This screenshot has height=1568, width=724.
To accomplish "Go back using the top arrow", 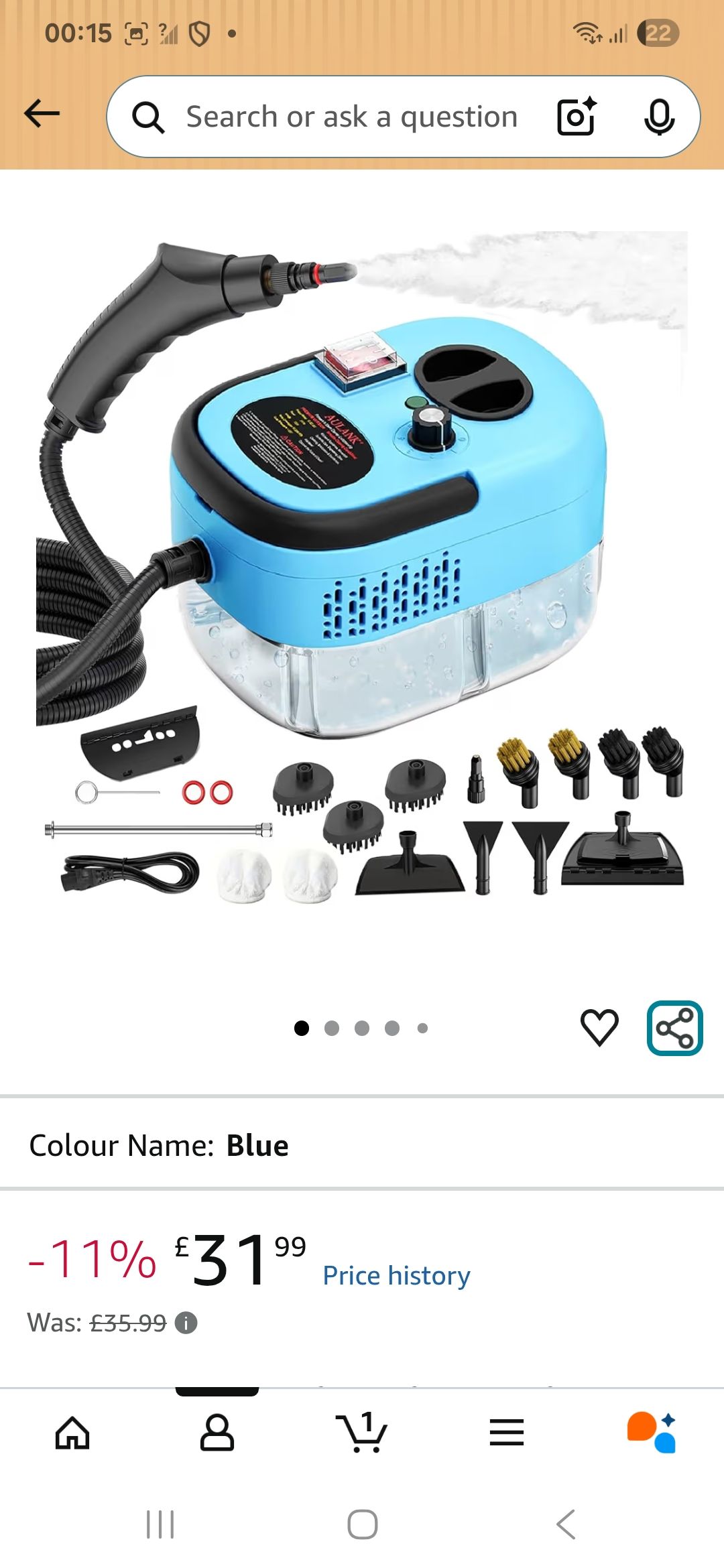I will click(x=42, y=114).
